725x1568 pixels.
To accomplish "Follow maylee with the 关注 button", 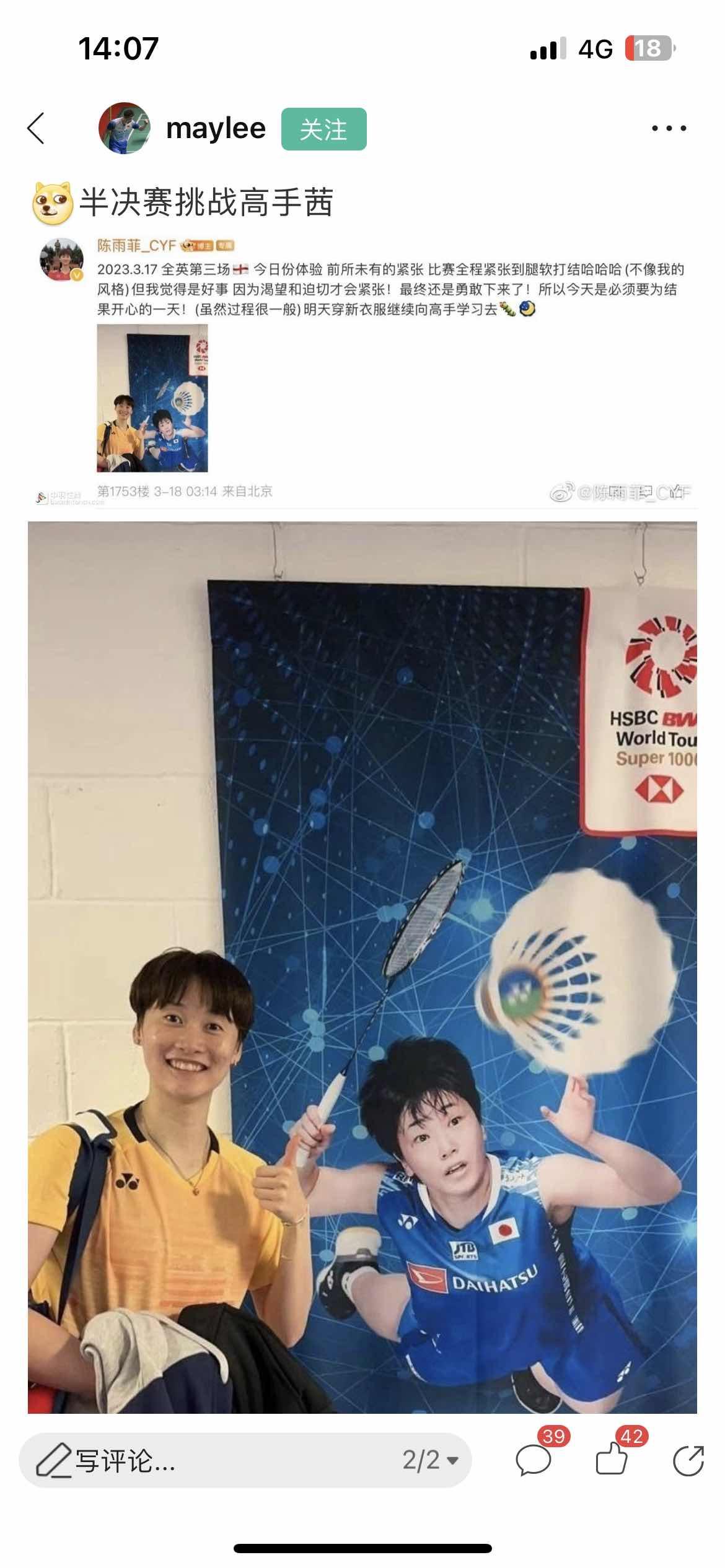I will (x=323, y=129).
